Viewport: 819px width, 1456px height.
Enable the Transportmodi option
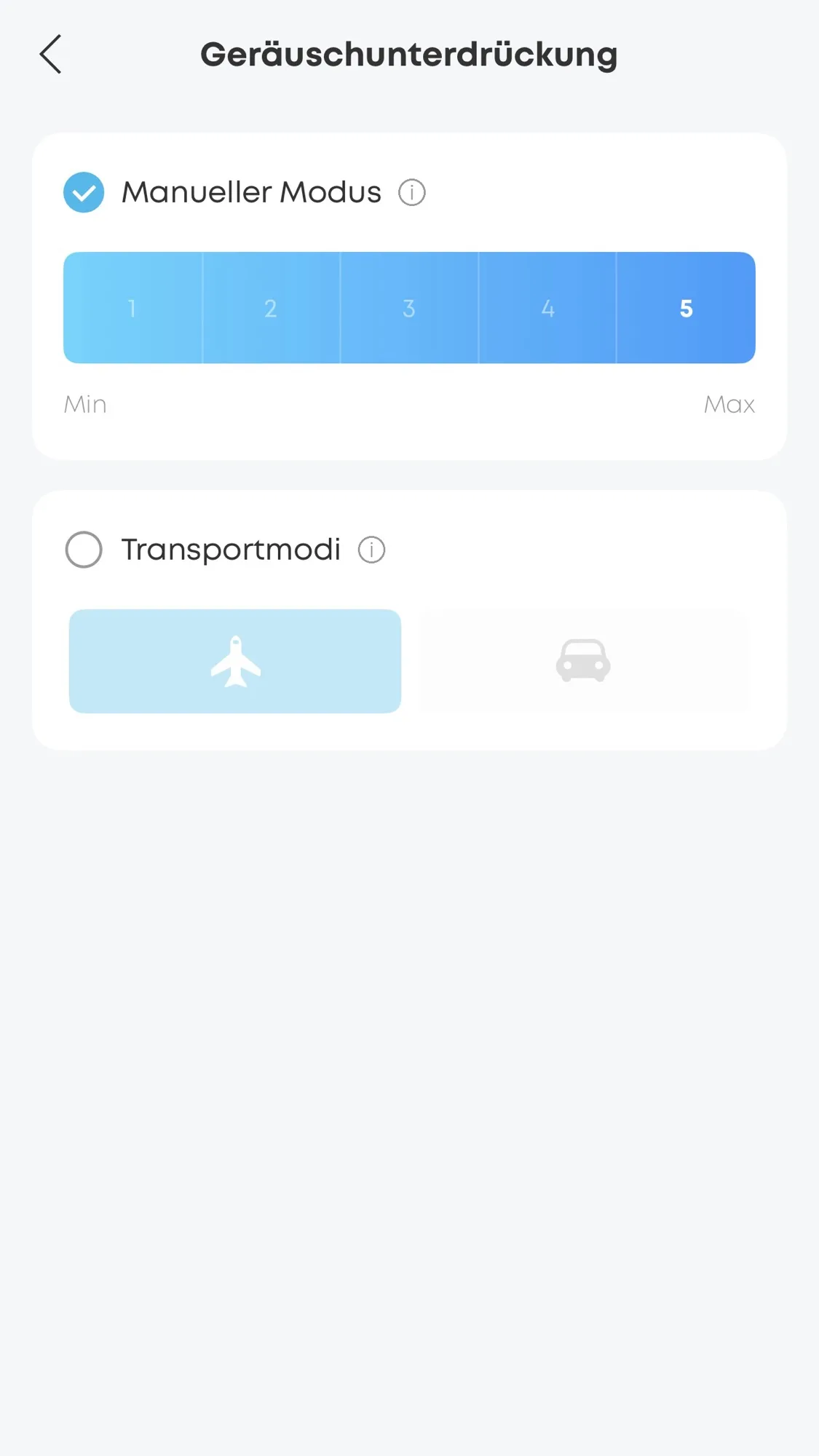[x=84, y=550]
